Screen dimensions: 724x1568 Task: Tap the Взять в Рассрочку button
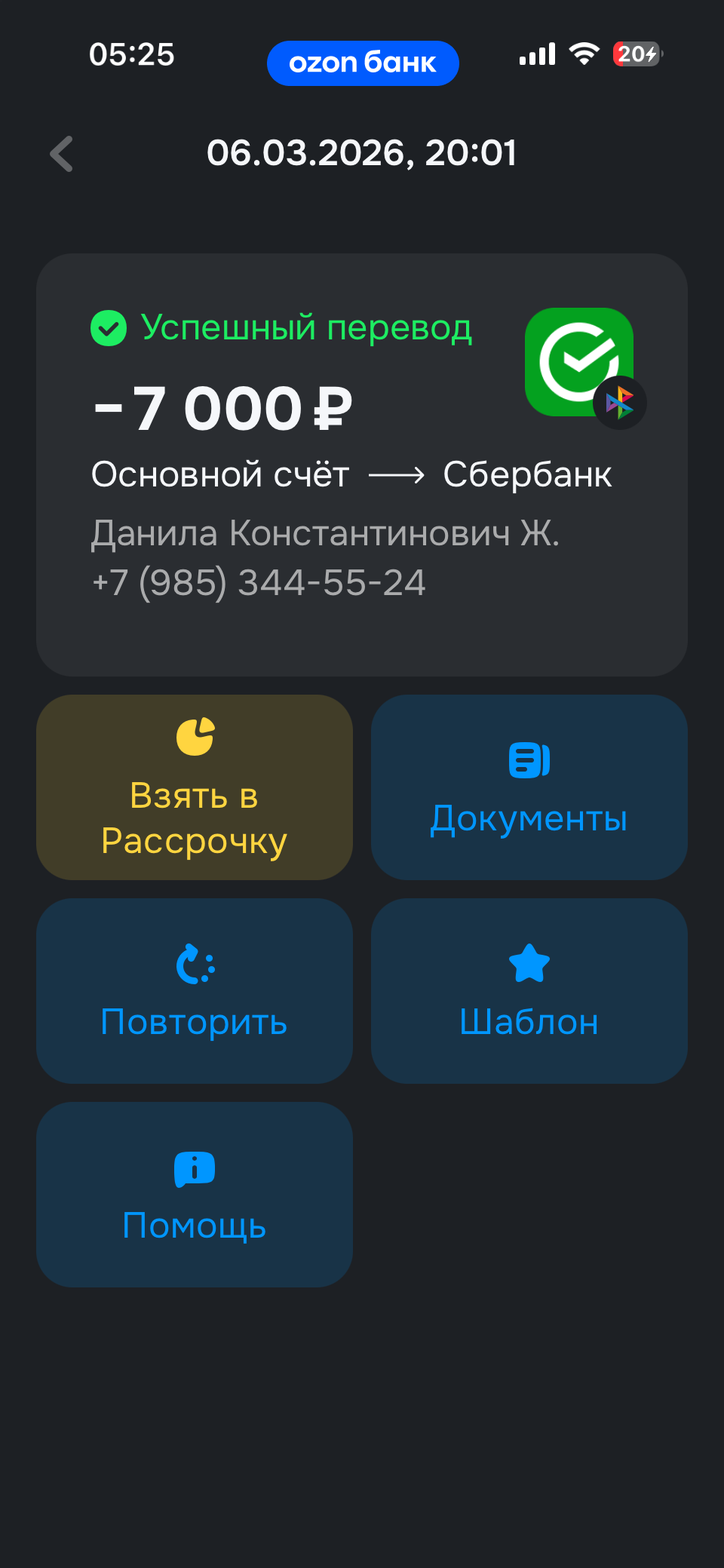tap(195, 787)
